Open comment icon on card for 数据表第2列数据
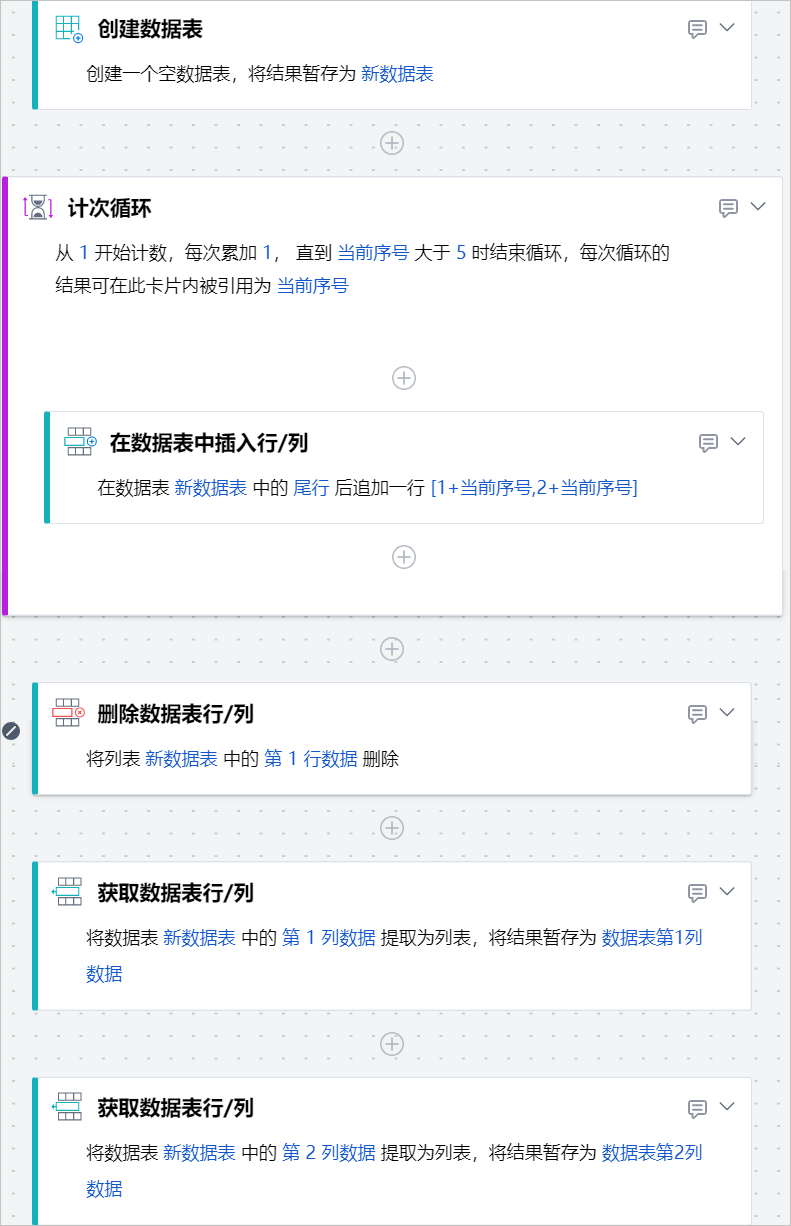The image size is (791, 1226). (x=697, y=1108)
